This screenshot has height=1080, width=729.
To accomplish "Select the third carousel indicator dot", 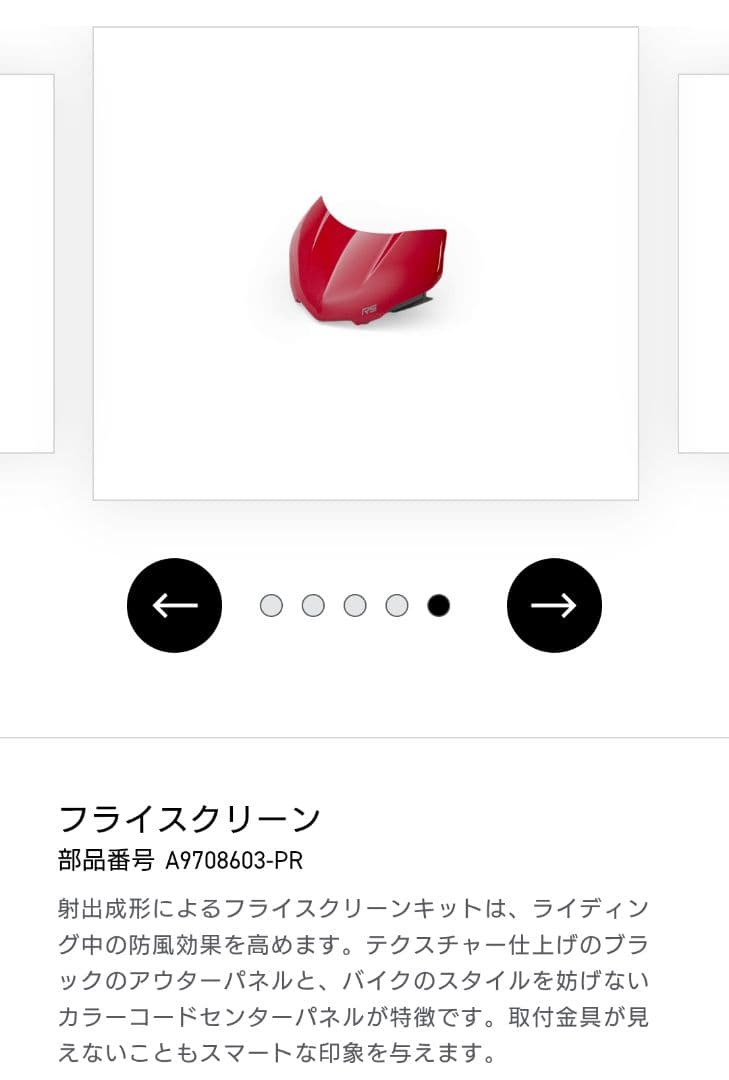I will [353, 605].
